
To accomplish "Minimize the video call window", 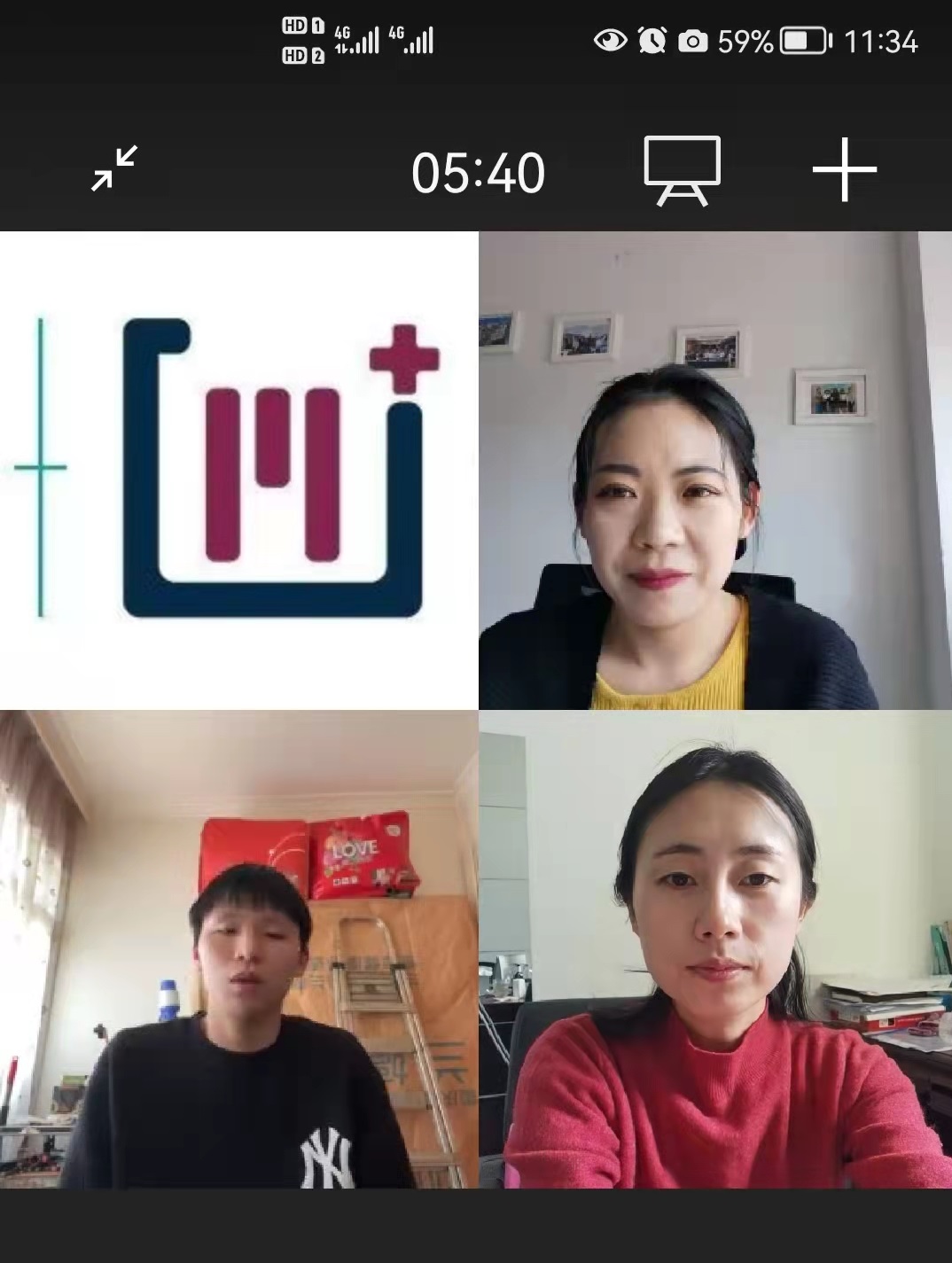I will [114, 168].
